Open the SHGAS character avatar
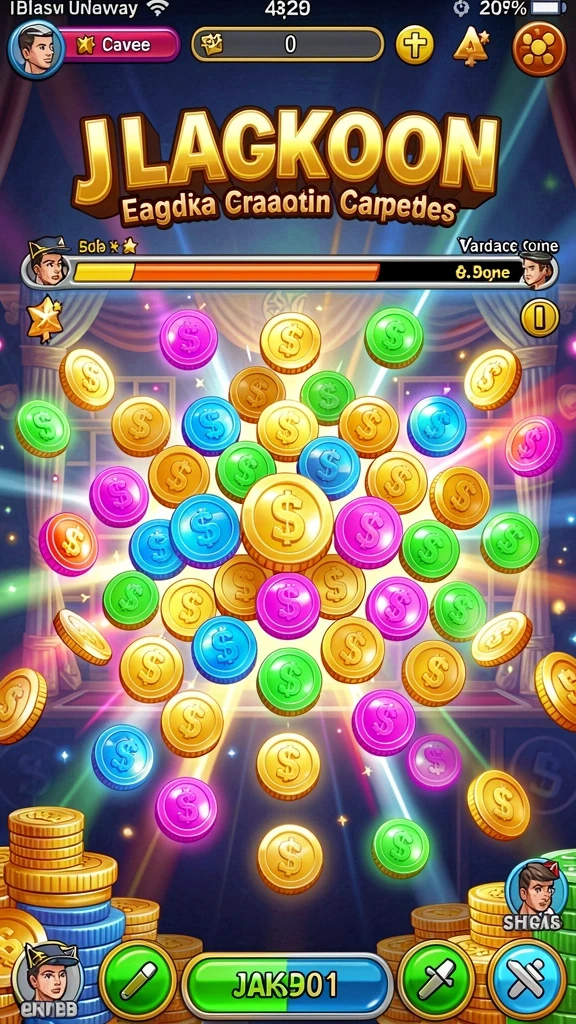Image resolution: width=576 pixels, height=1024 pixels. pos(536,893)
